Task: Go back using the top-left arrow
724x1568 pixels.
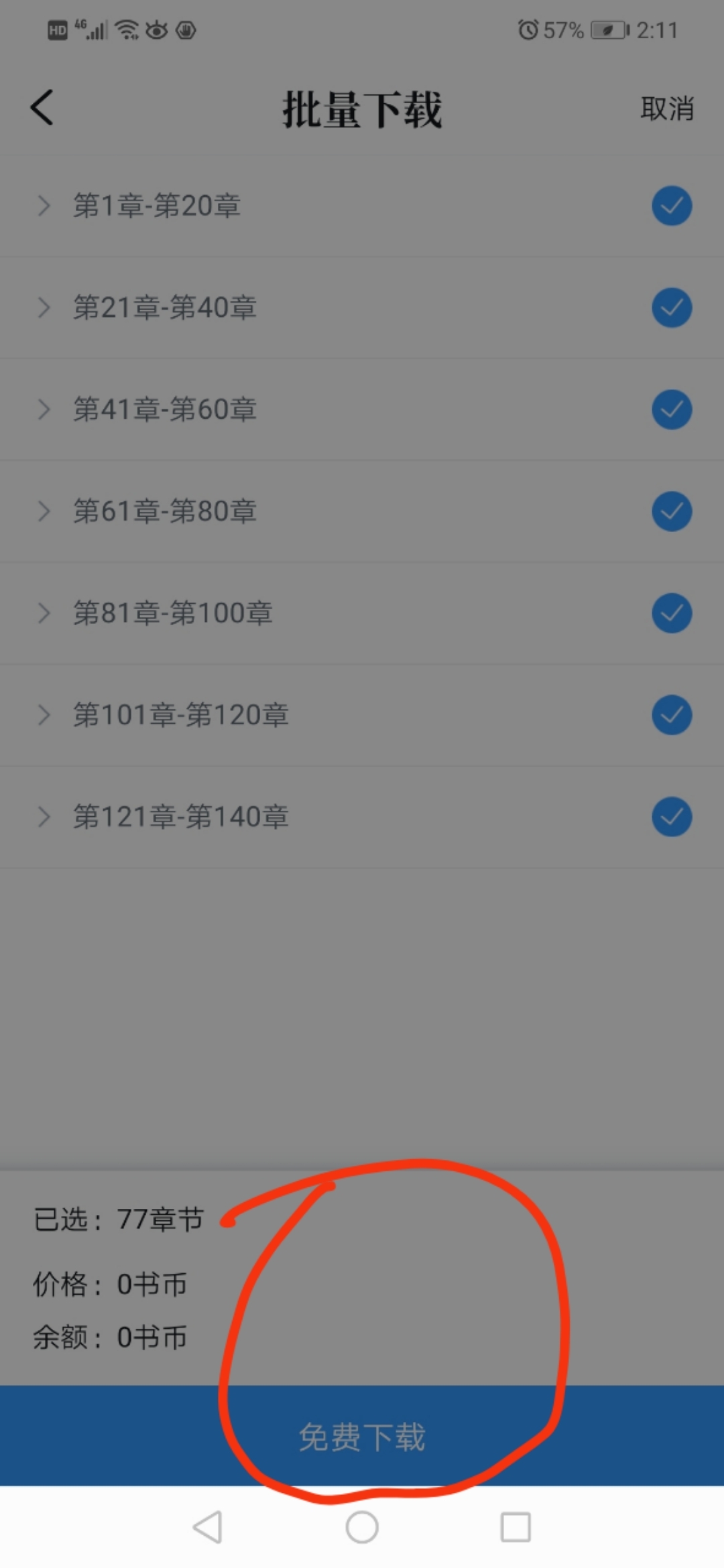Action: click(x=42, y=107)
